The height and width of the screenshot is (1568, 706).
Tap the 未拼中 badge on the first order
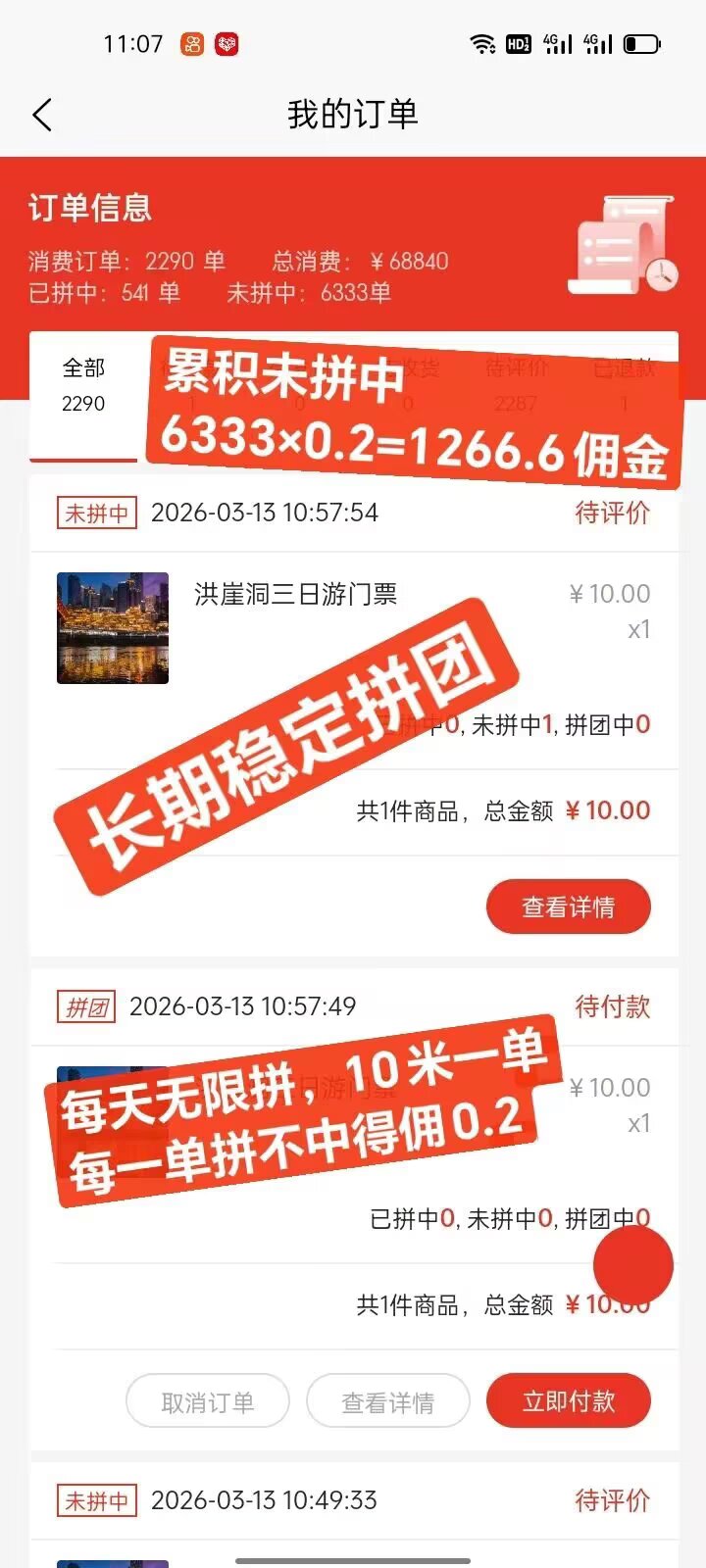(x=95, y=512)
